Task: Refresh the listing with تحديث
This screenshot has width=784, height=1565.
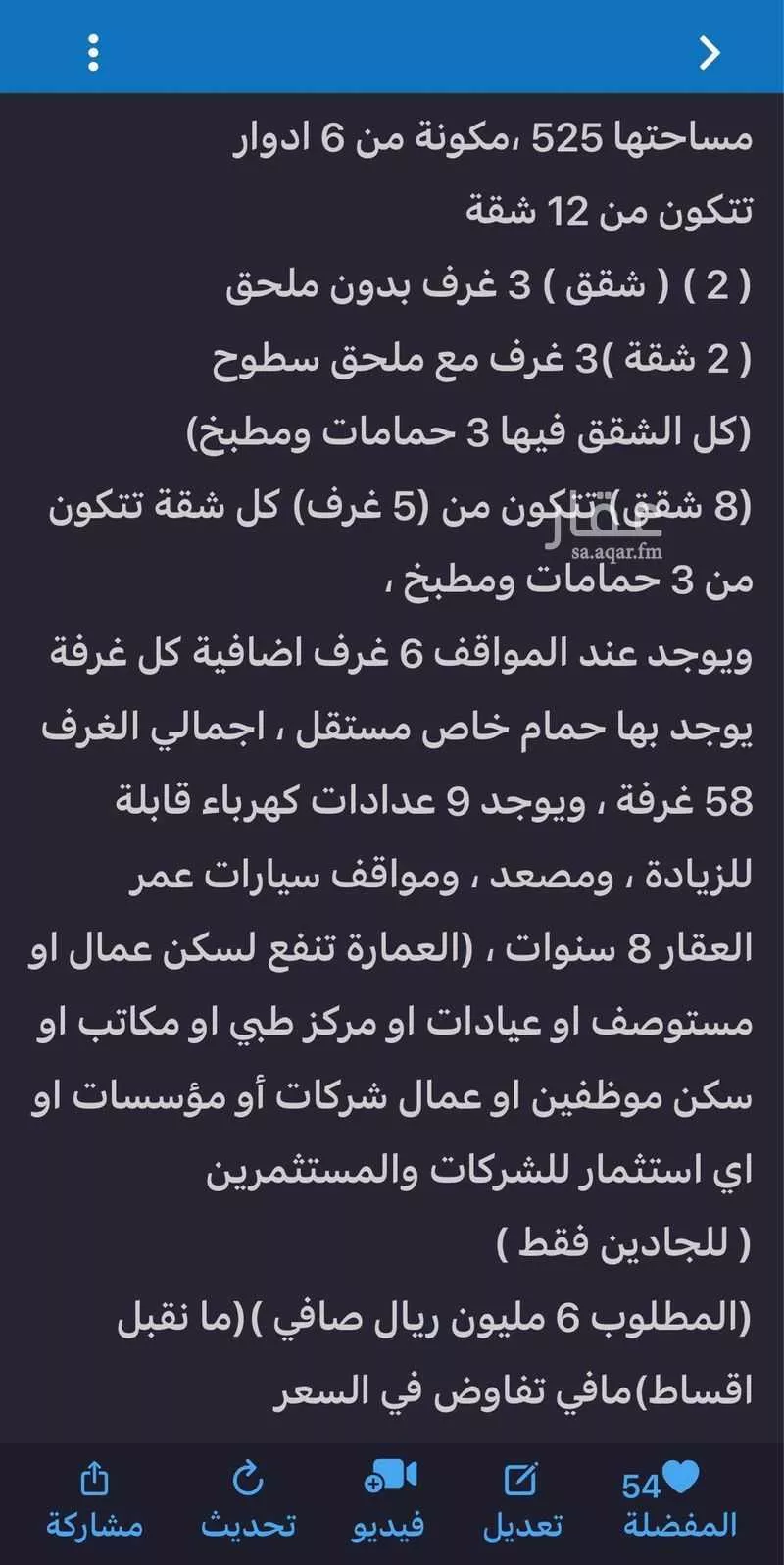Action: [248, 1500]
